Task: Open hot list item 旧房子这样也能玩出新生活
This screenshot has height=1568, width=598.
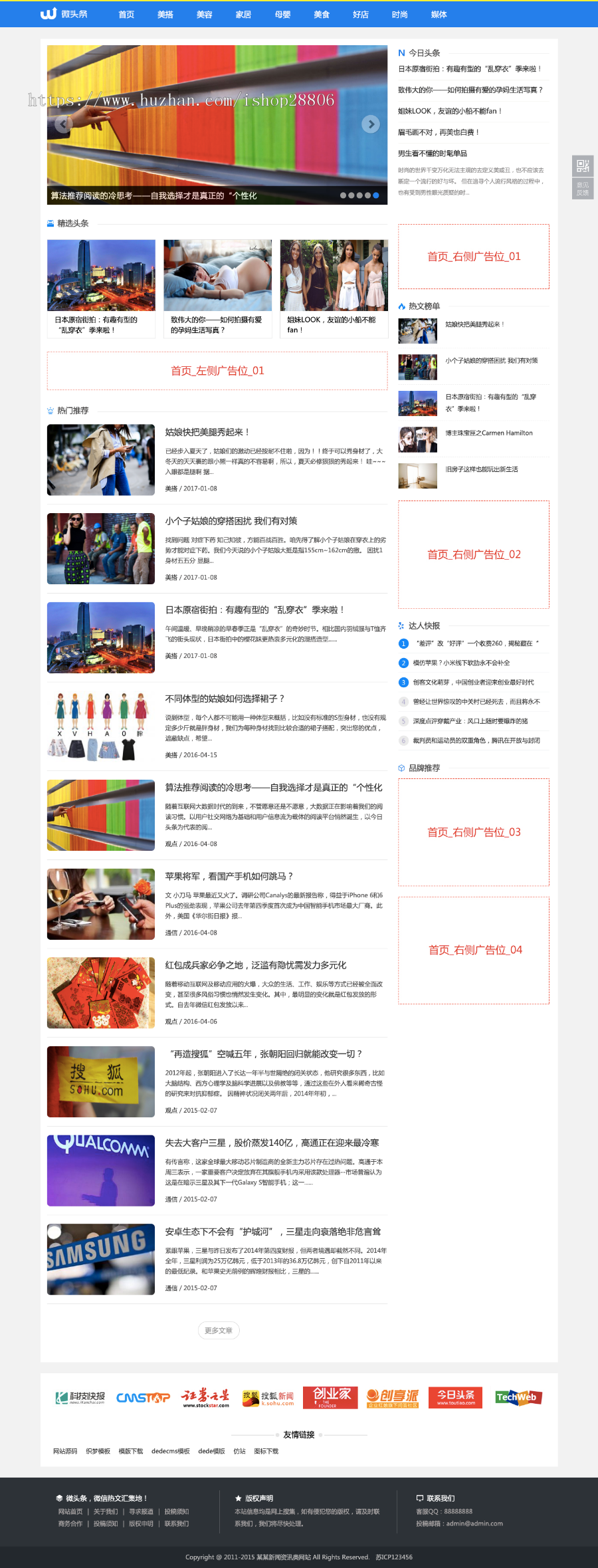Action: (x=481, y=469)
